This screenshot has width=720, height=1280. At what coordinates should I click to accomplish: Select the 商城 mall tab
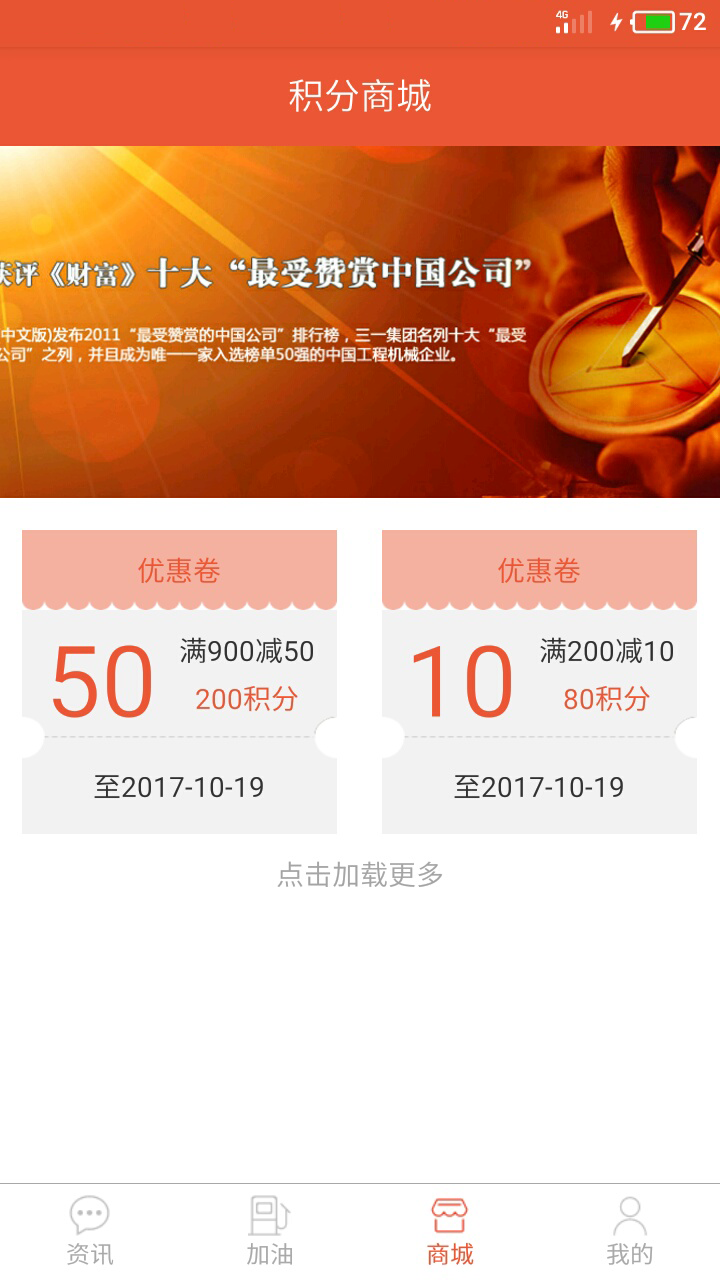click(x=450, y=1232)
